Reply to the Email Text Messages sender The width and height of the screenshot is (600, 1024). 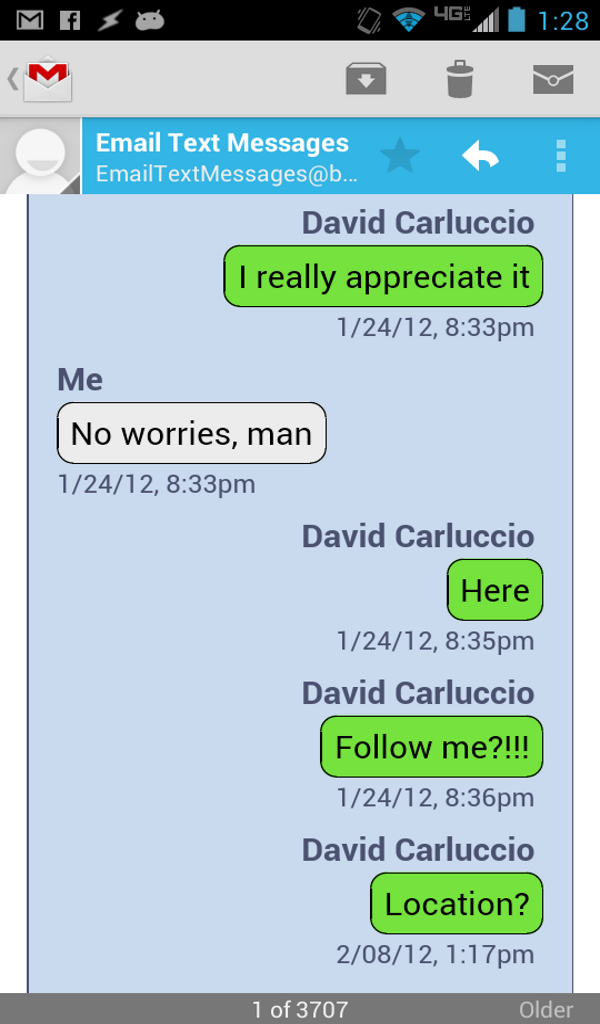pyautogui.click(x=480, y=156)
